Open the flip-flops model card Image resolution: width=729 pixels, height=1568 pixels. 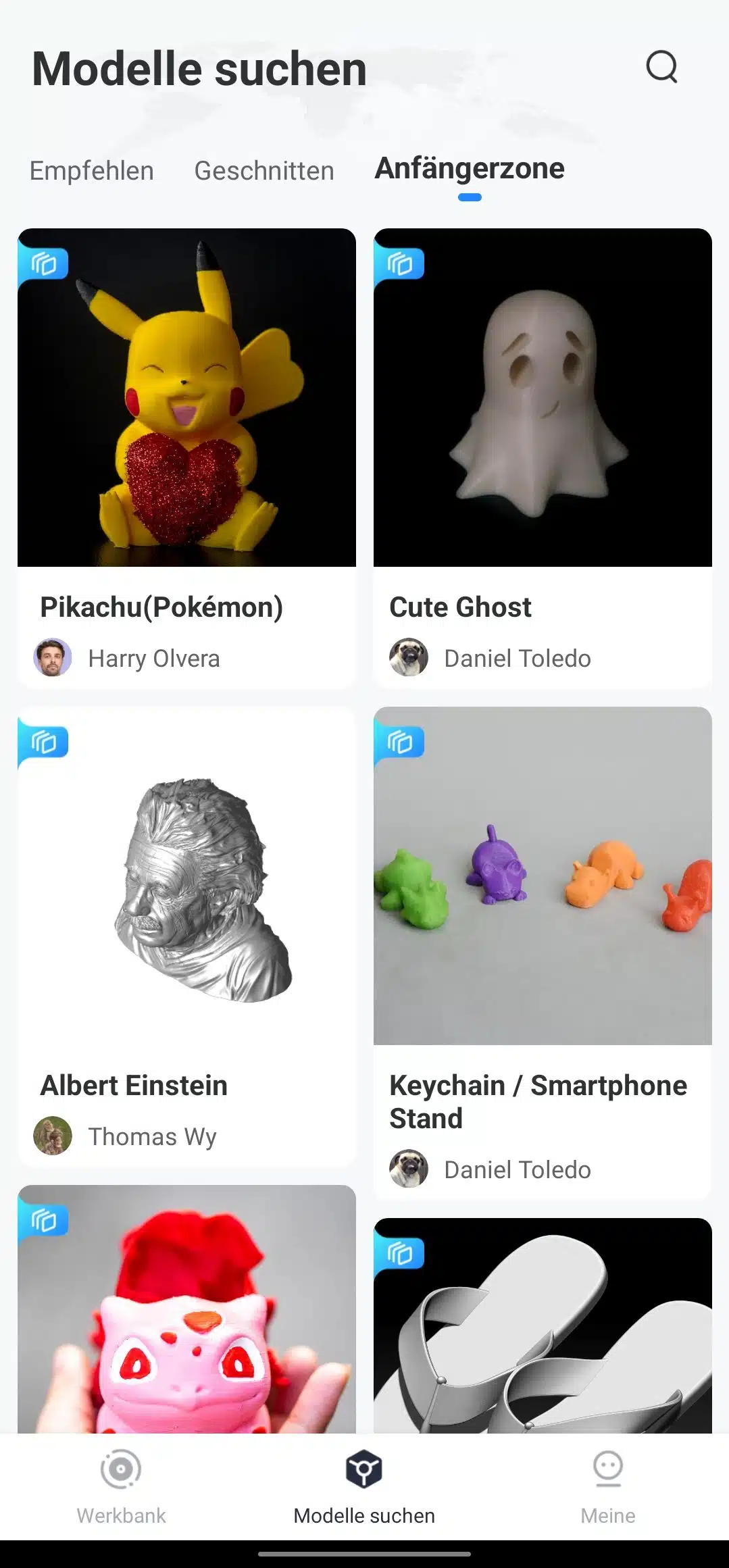click(x=543, y=1325)
